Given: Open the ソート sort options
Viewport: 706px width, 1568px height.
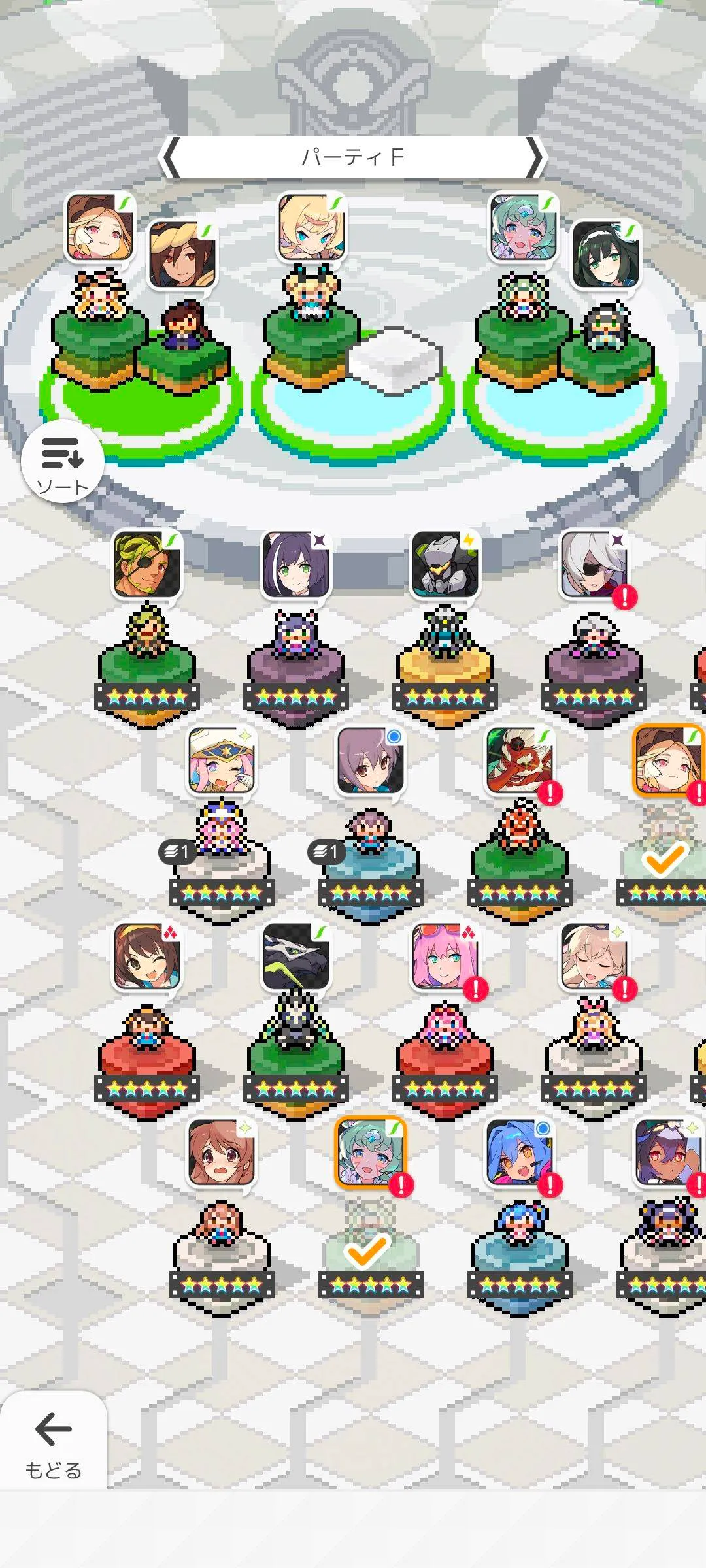Looking at the screenshot, I should click(63, 462).
